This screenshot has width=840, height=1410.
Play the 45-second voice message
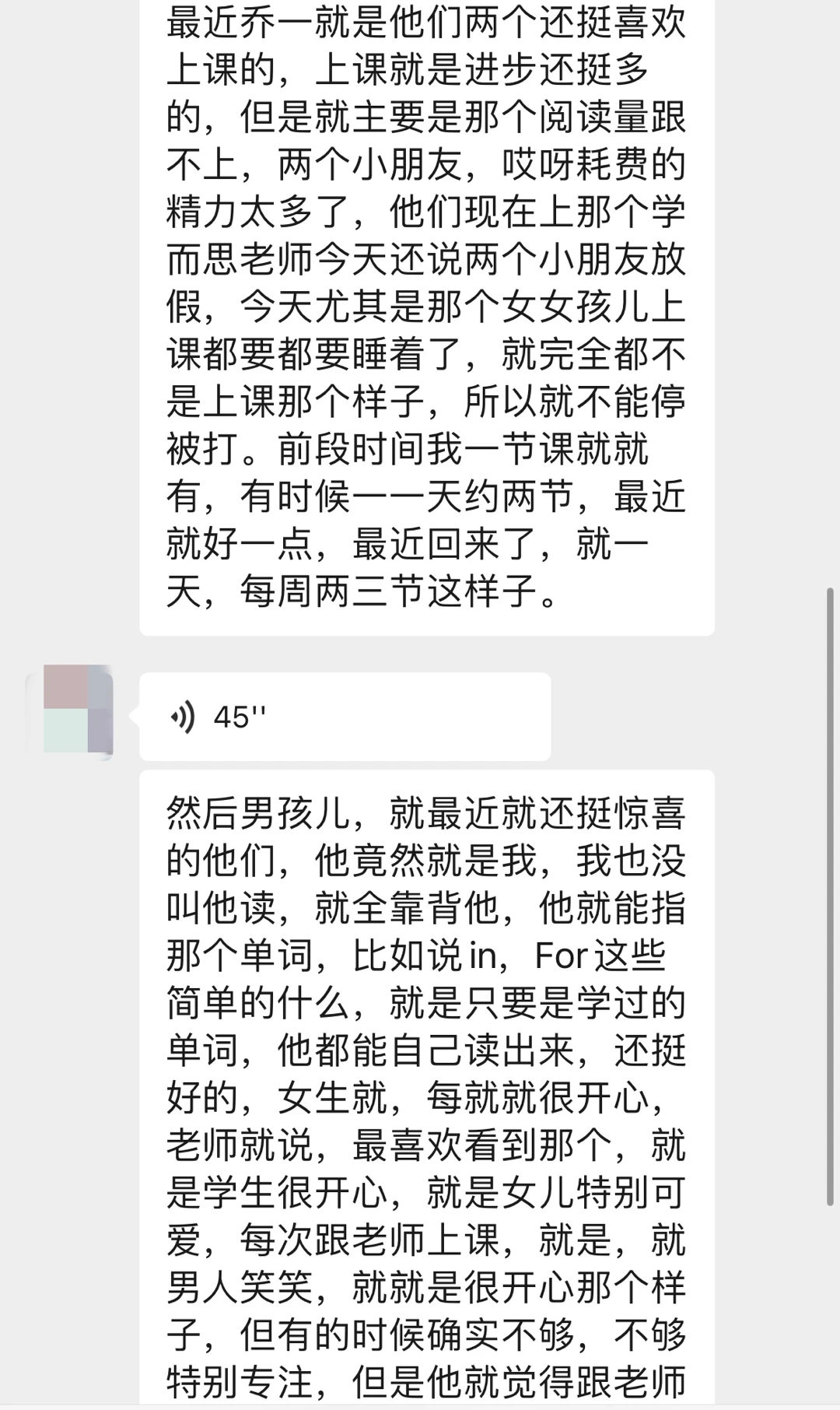pos(344,717)
